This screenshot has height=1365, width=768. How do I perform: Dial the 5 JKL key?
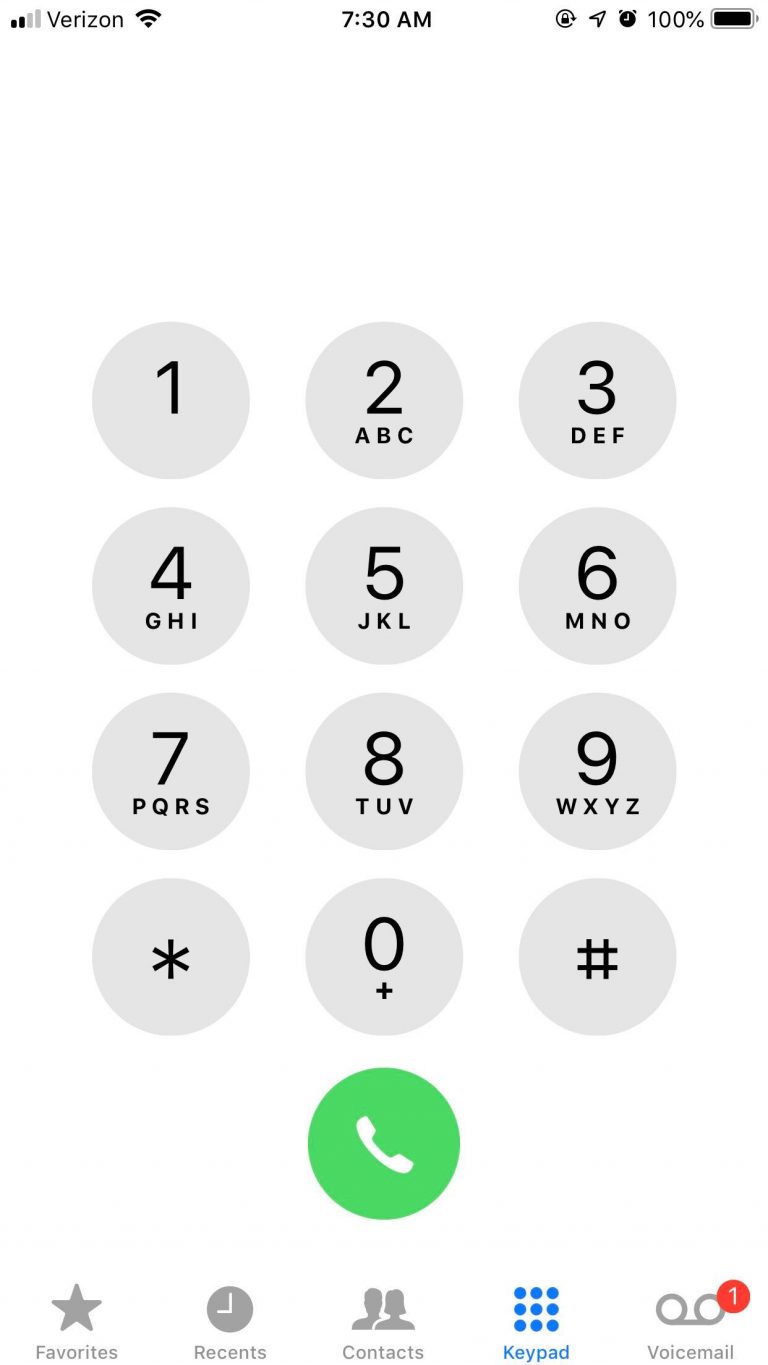pos(384,586)
